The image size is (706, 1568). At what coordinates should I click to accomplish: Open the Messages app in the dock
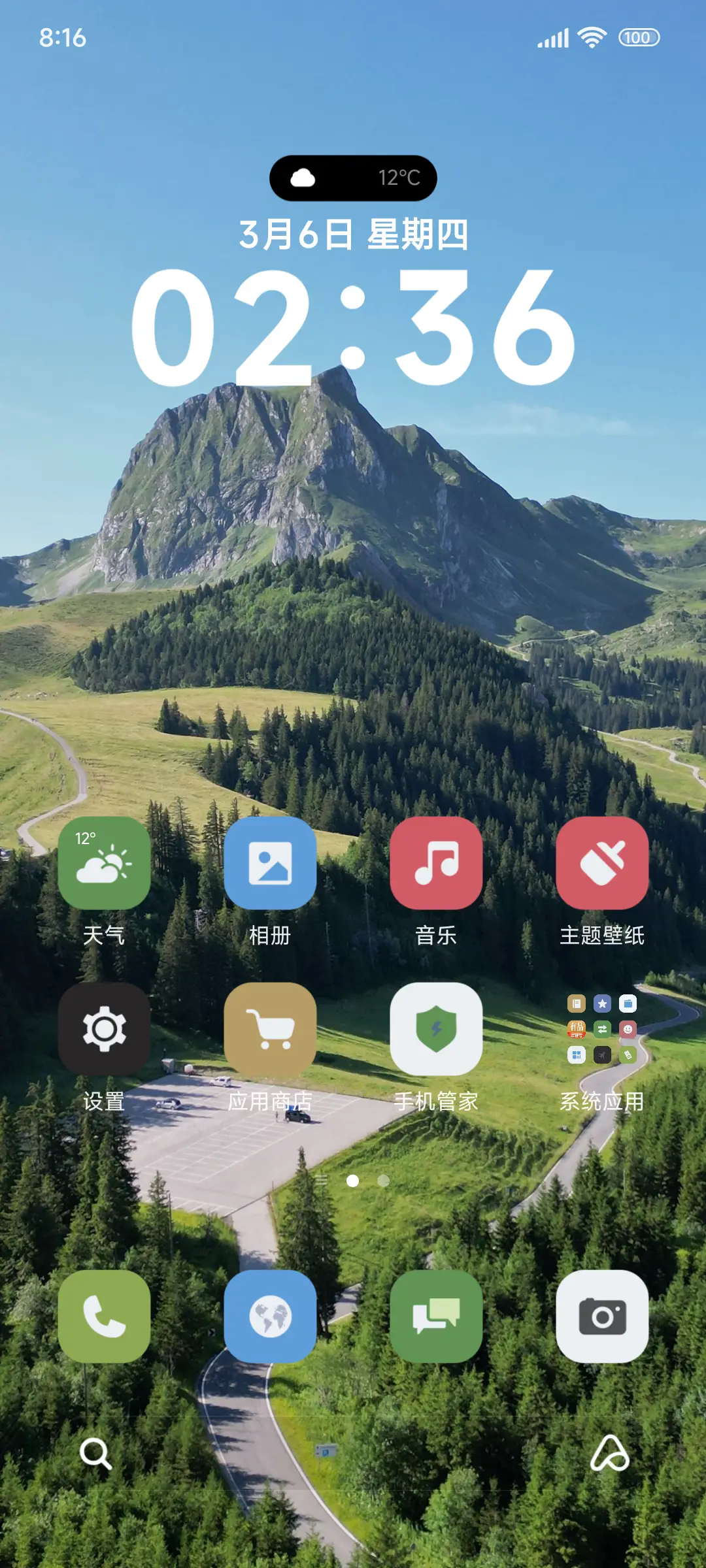(437, 1318)
